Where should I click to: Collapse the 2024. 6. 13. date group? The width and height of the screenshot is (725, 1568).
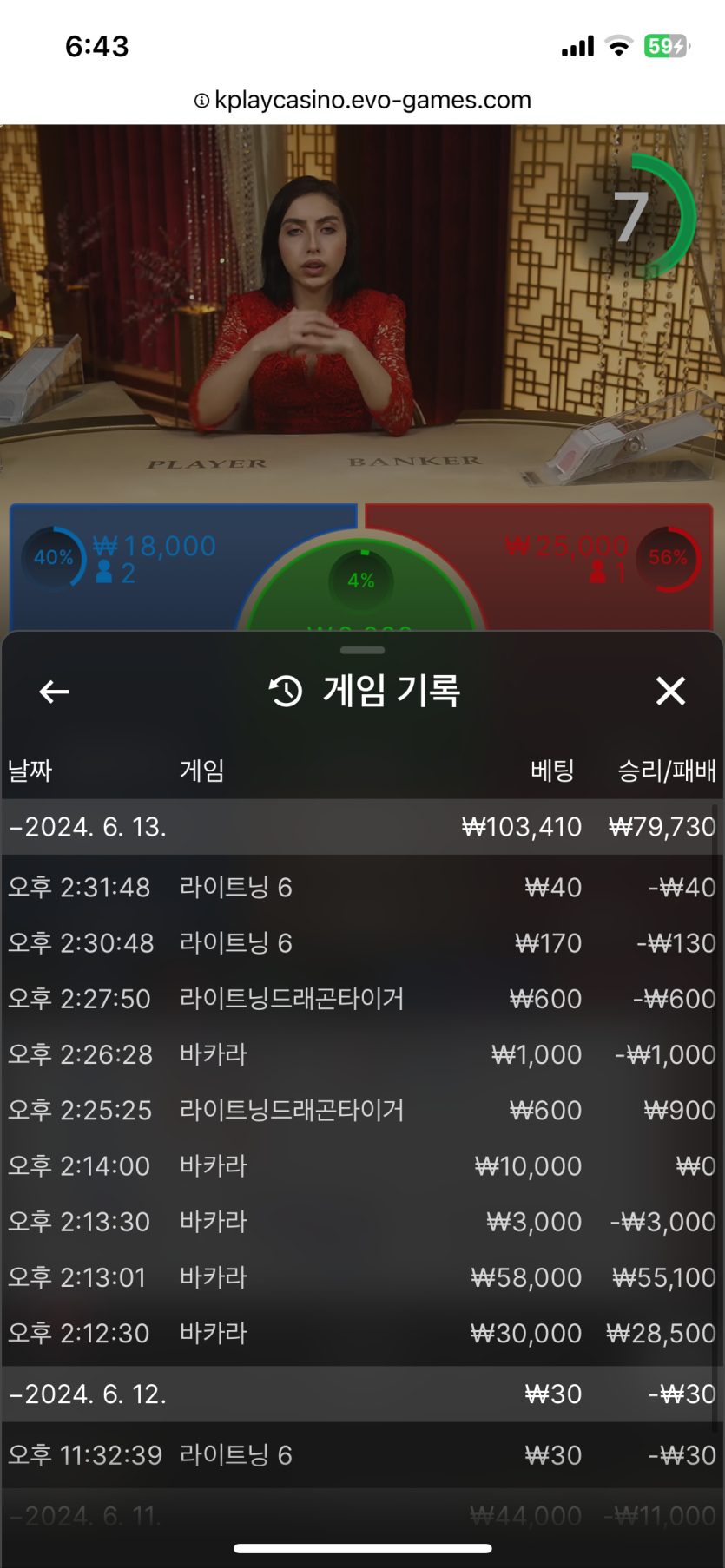tap(87, 827)
